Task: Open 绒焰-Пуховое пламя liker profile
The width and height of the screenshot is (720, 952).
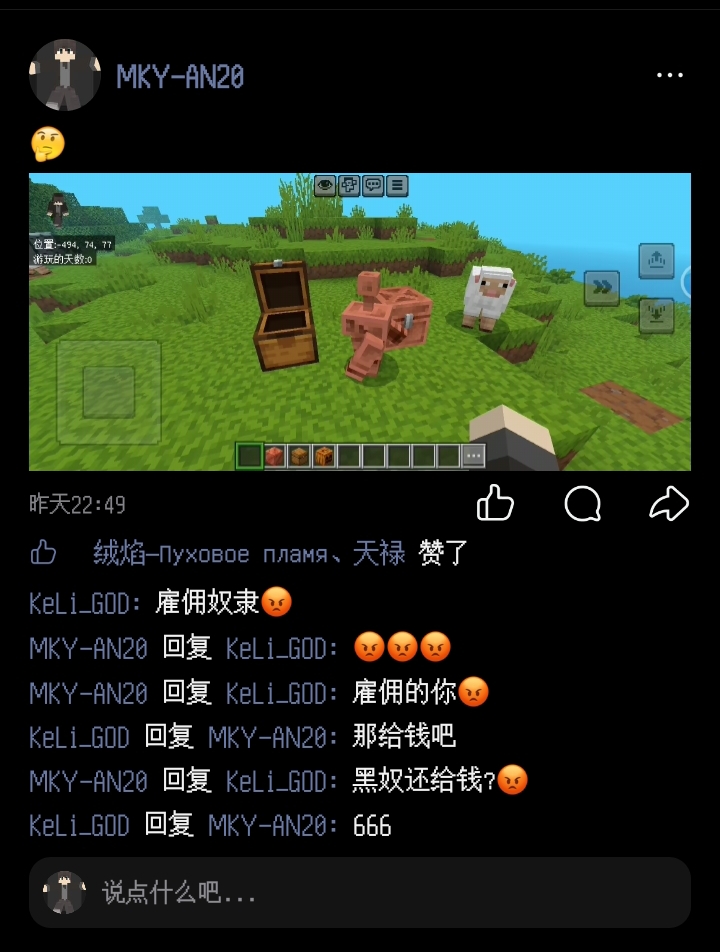Action: 210,553
